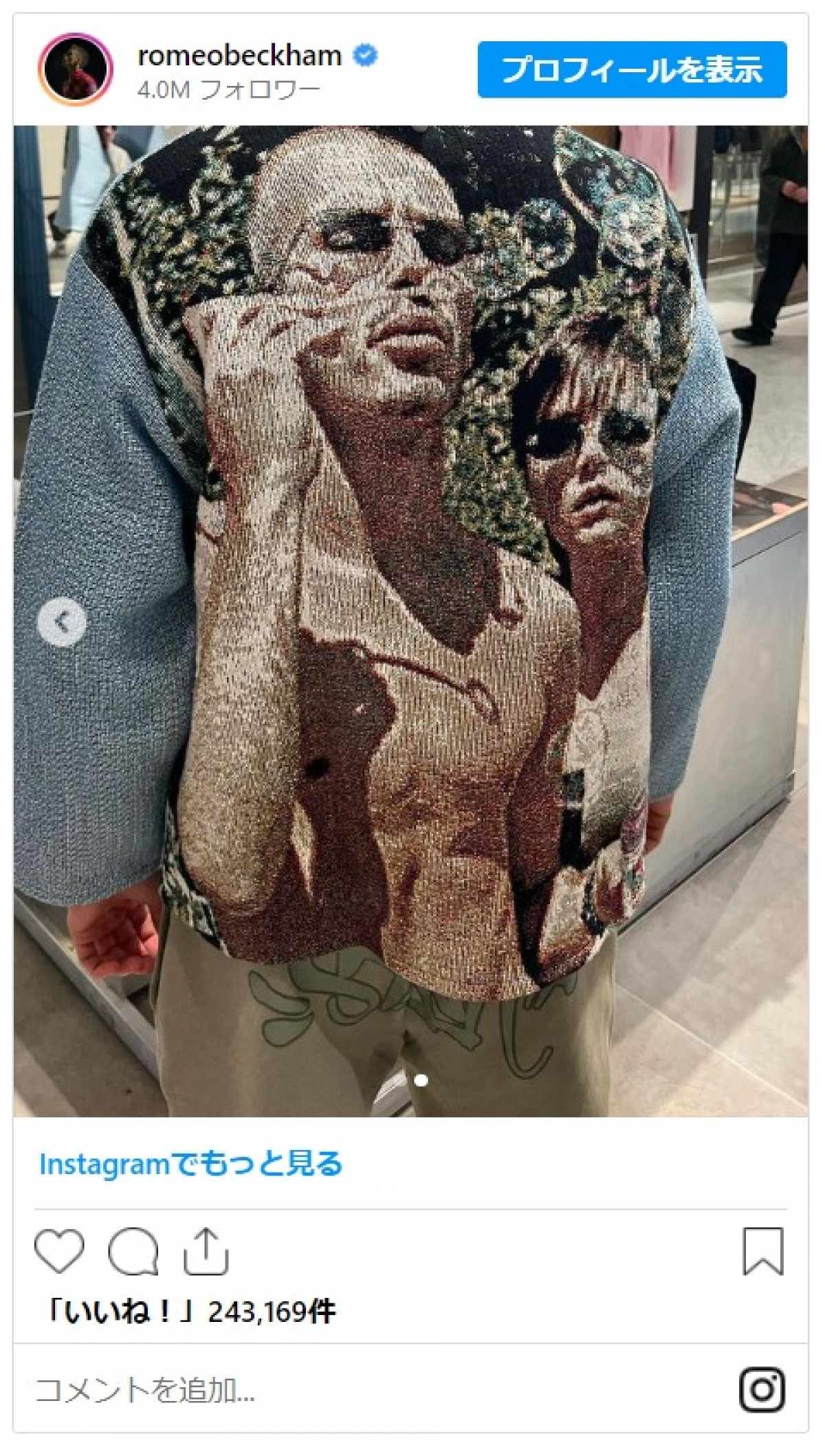Go to the previous photo in the carousel
Screen dimensions: 825x1456
pyautogui.click(x=62, y=622)
